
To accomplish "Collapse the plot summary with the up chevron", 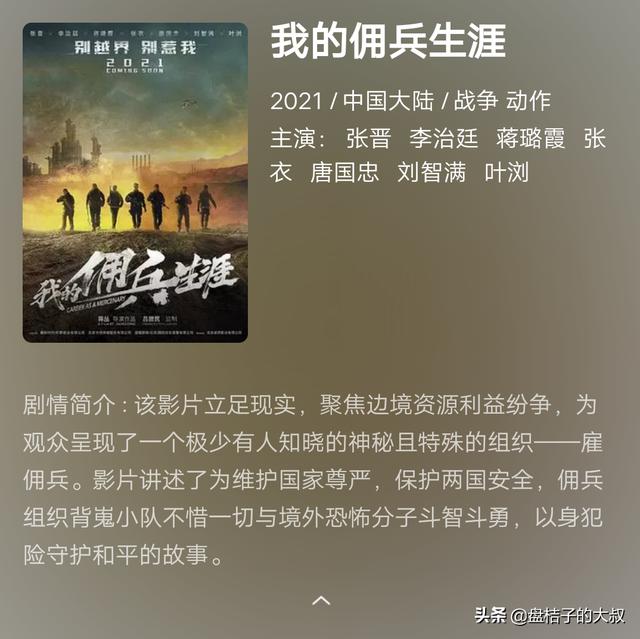I will tap(321, 600).
